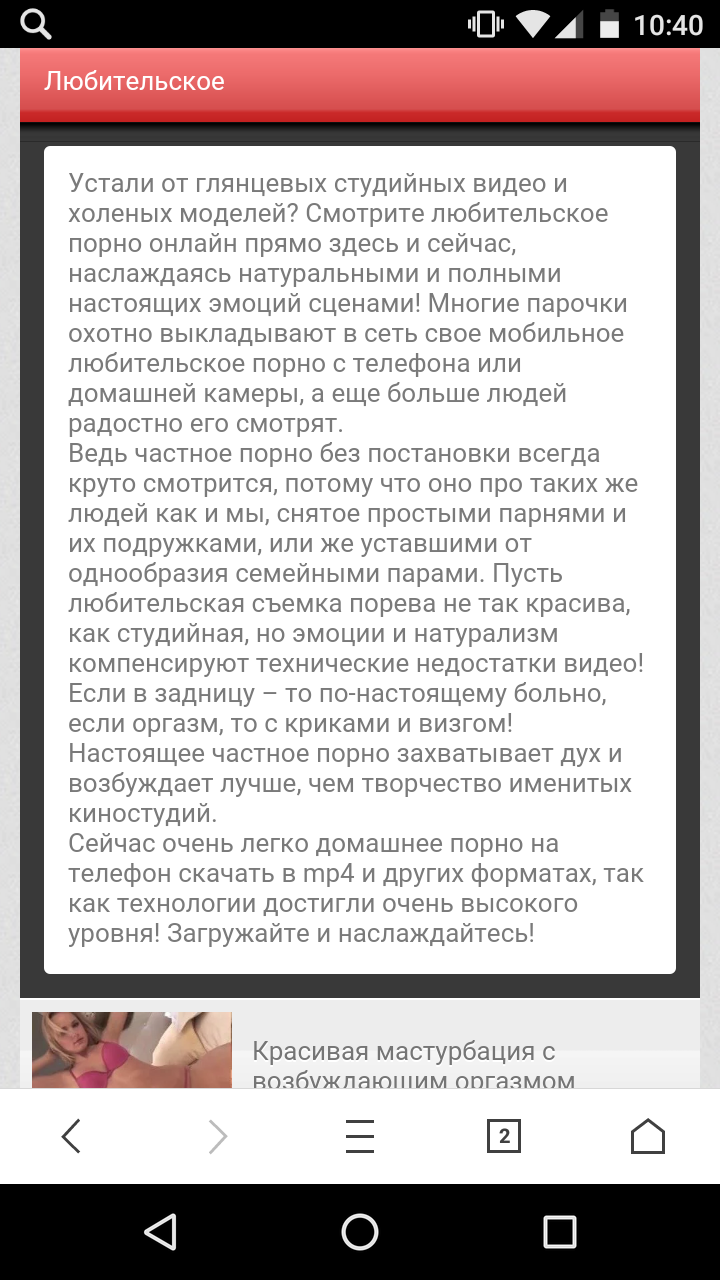Open the browser menu
This screenshot has width=720, height=1280.
360,1136
